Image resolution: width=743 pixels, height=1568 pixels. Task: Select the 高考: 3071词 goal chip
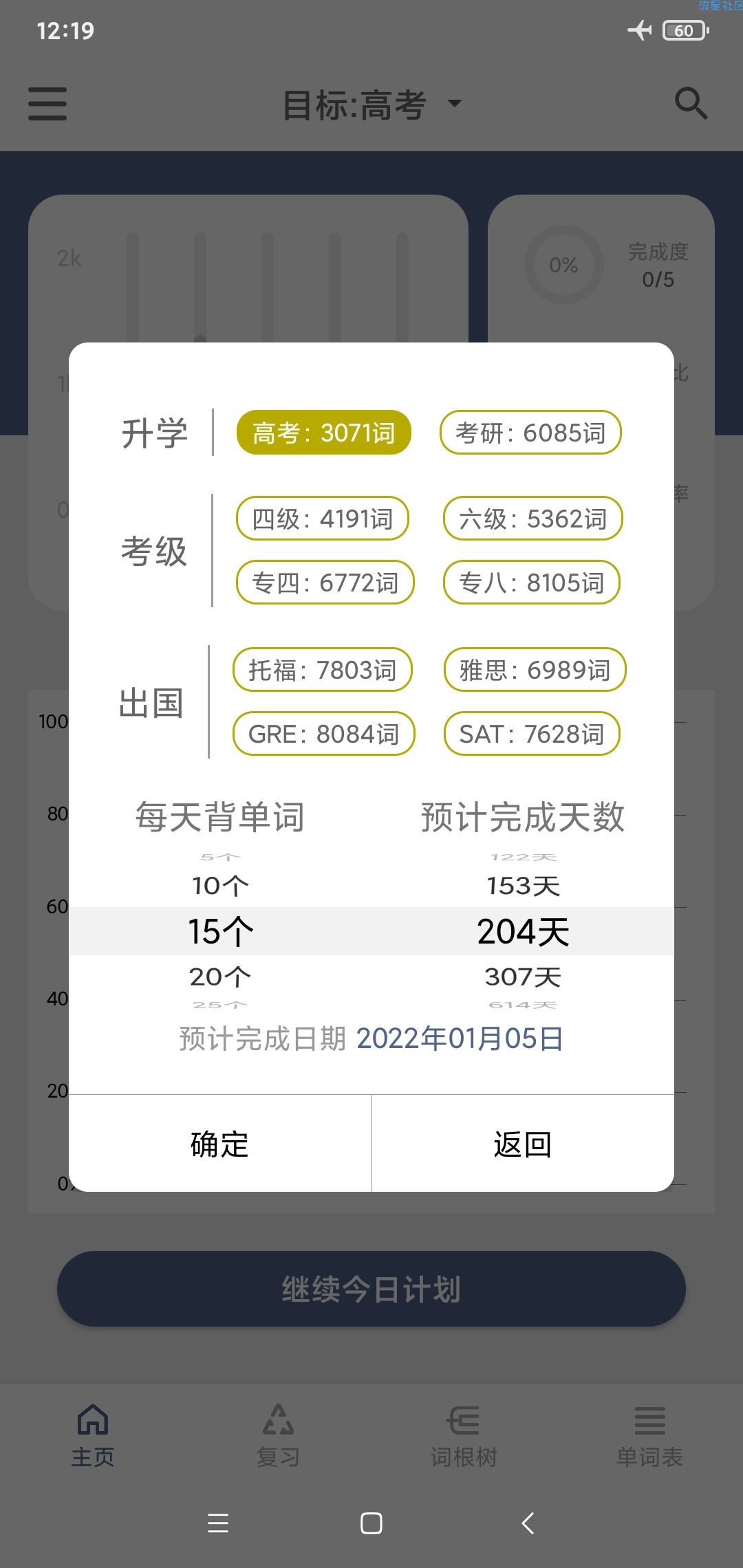click(x=323, y=433)
